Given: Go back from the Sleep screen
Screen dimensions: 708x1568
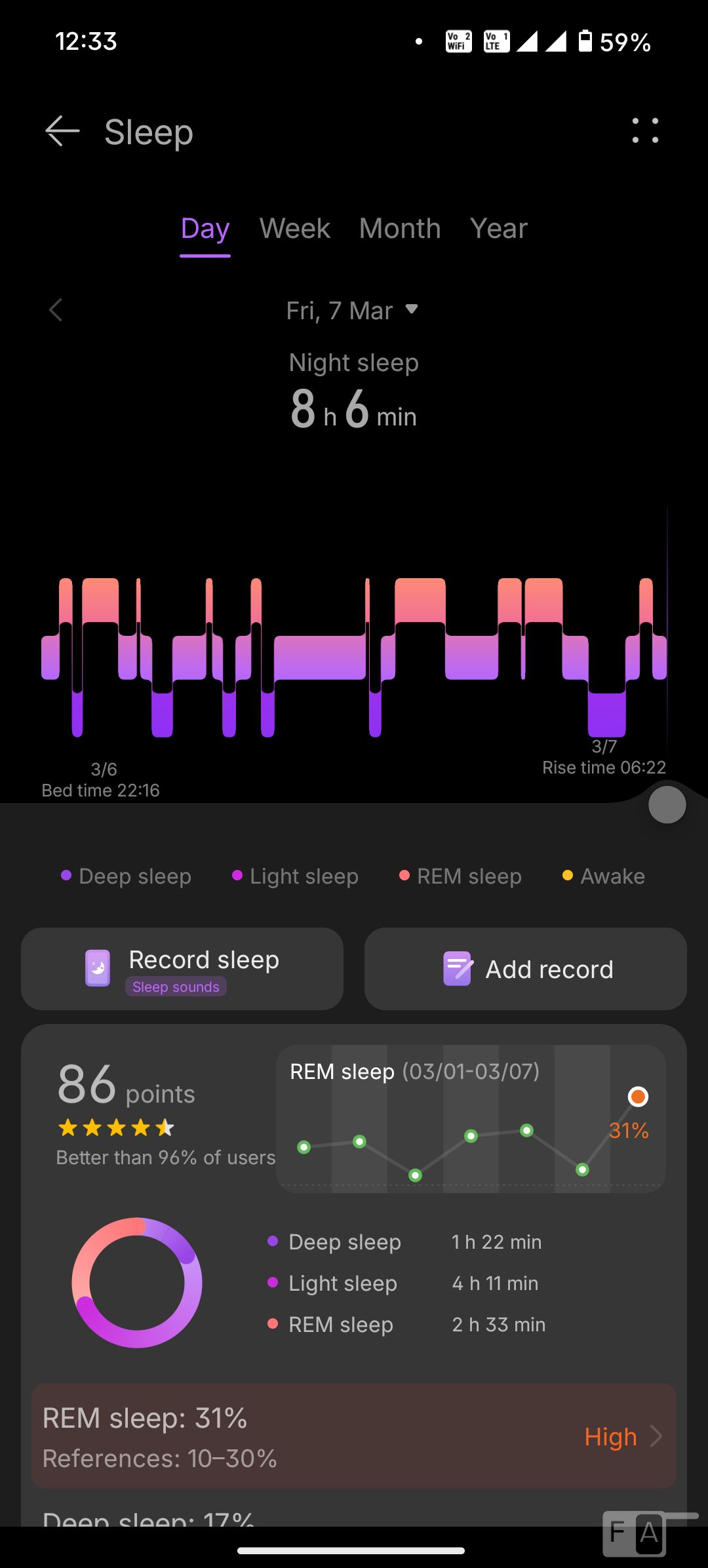Looking at the screenshot, I should click(62, 131).
